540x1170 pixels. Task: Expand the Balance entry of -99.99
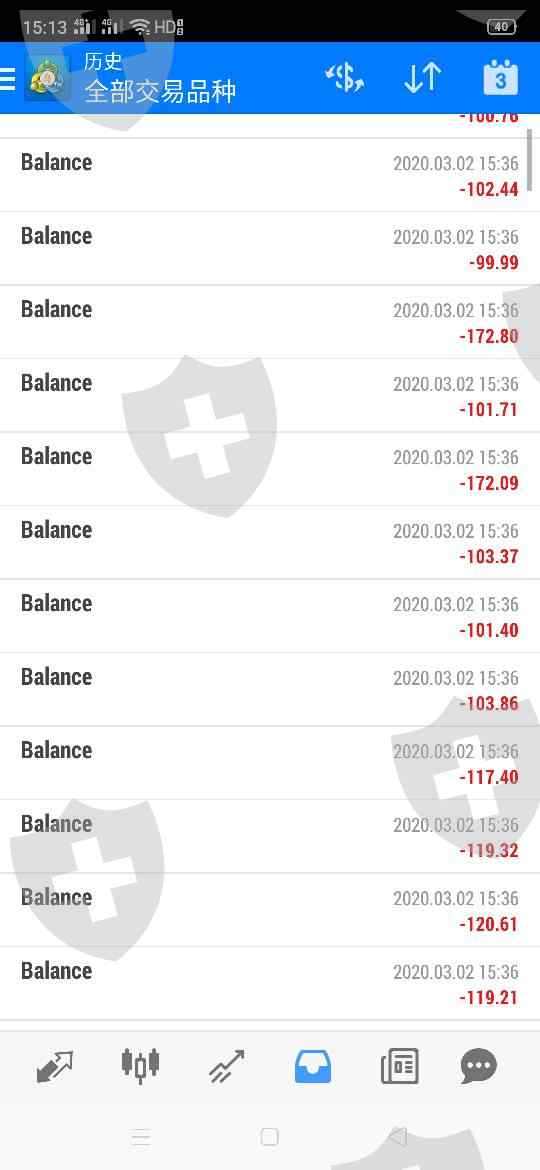coord(270,248)
